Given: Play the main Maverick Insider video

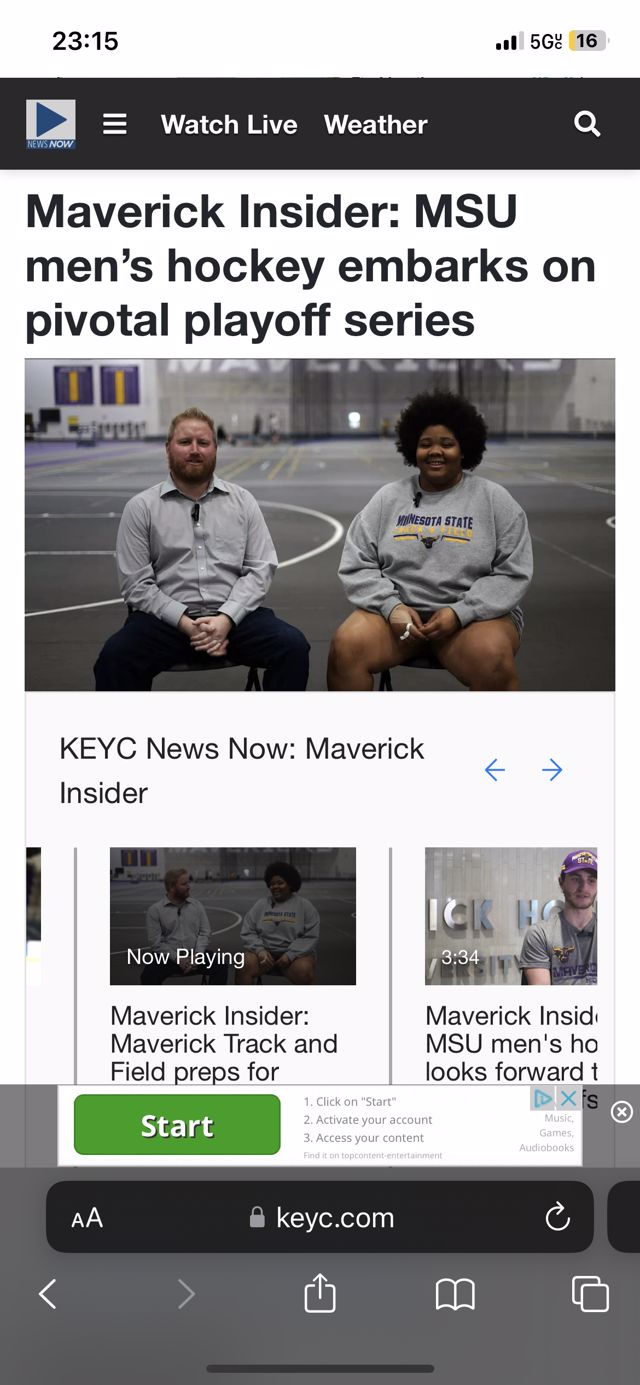Looking at the screenshot, I should (320, 524).
